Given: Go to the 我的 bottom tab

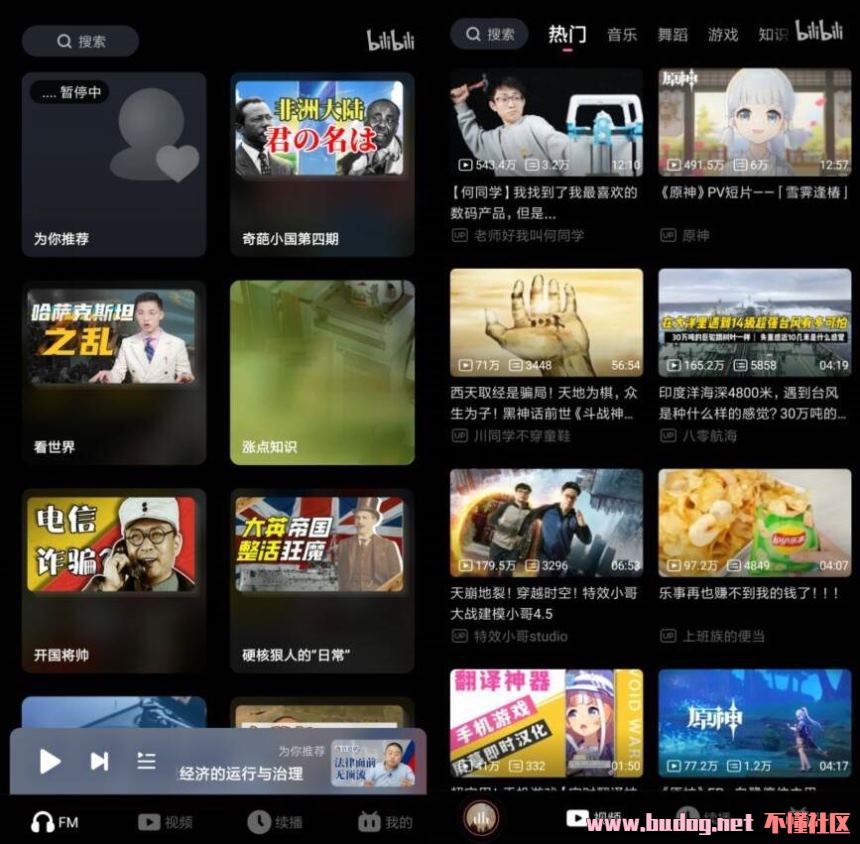Looking at the screenshot, I should coord(385,822).
